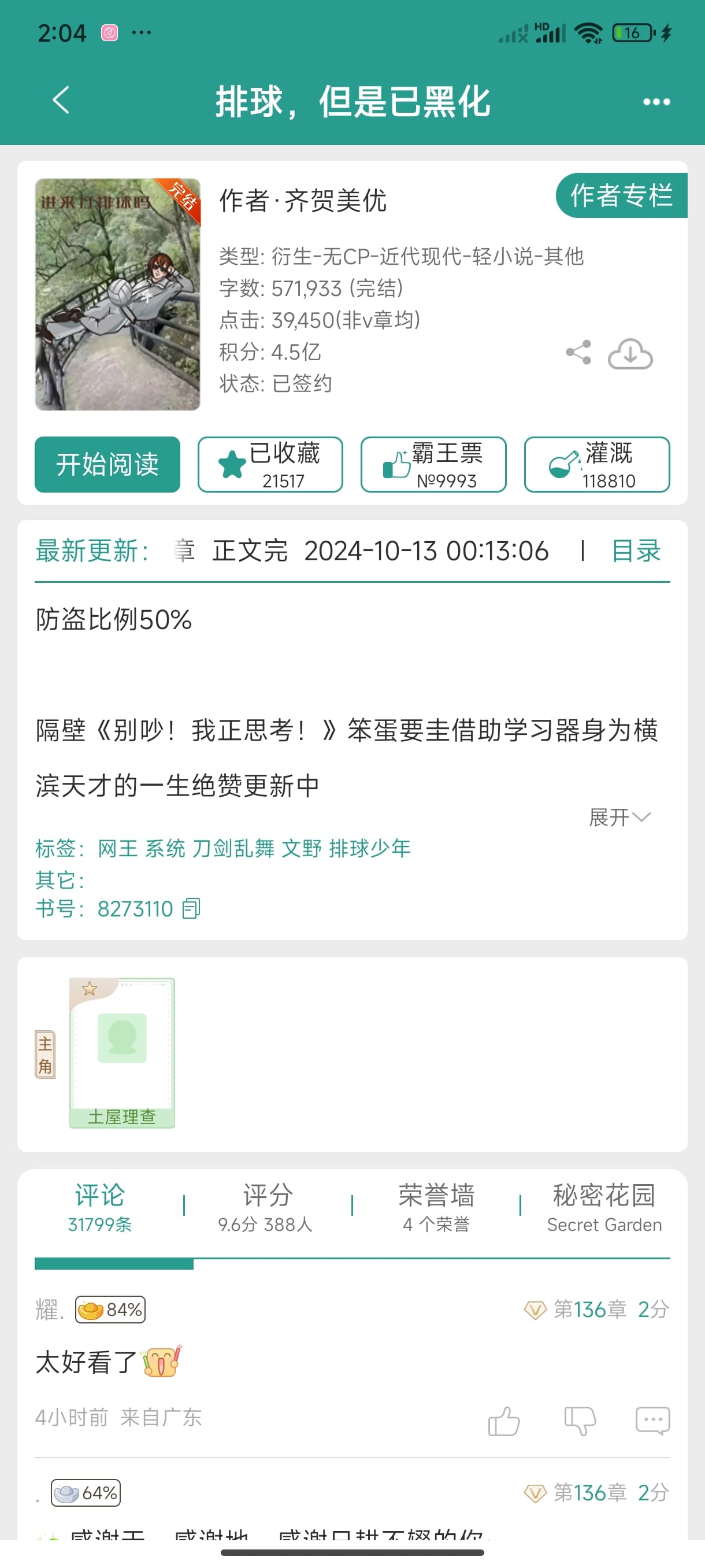This screenshot has height=1568, width=705.
Task: Like the 太好看了 comment
Action: point(504,1421)
